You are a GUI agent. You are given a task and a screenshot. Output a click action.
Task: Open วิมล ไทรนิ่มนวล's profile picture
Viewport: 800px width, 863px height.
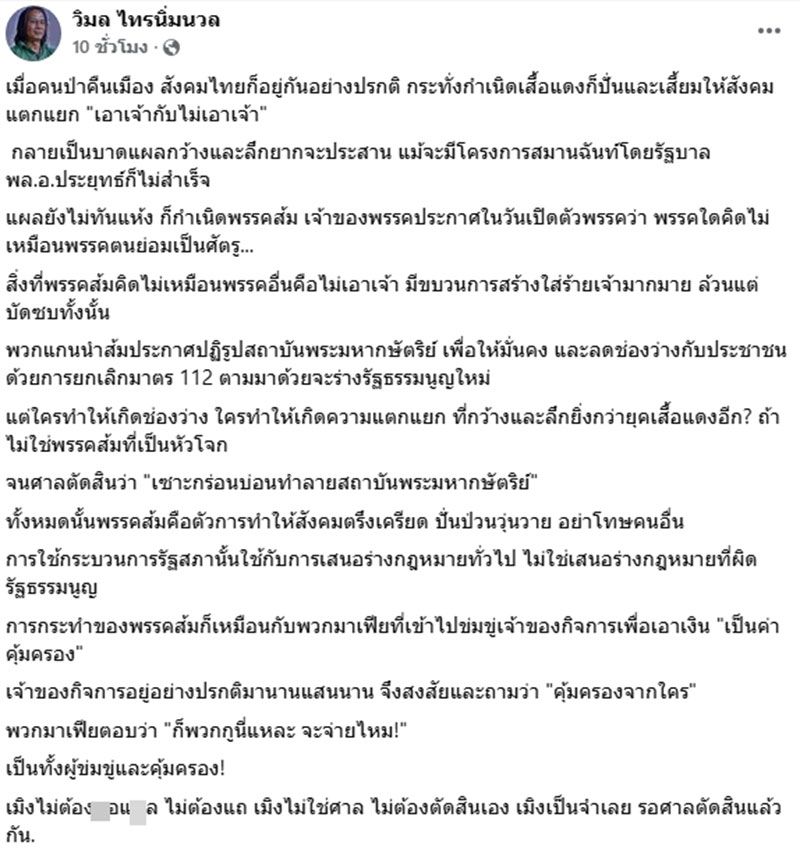34,33
